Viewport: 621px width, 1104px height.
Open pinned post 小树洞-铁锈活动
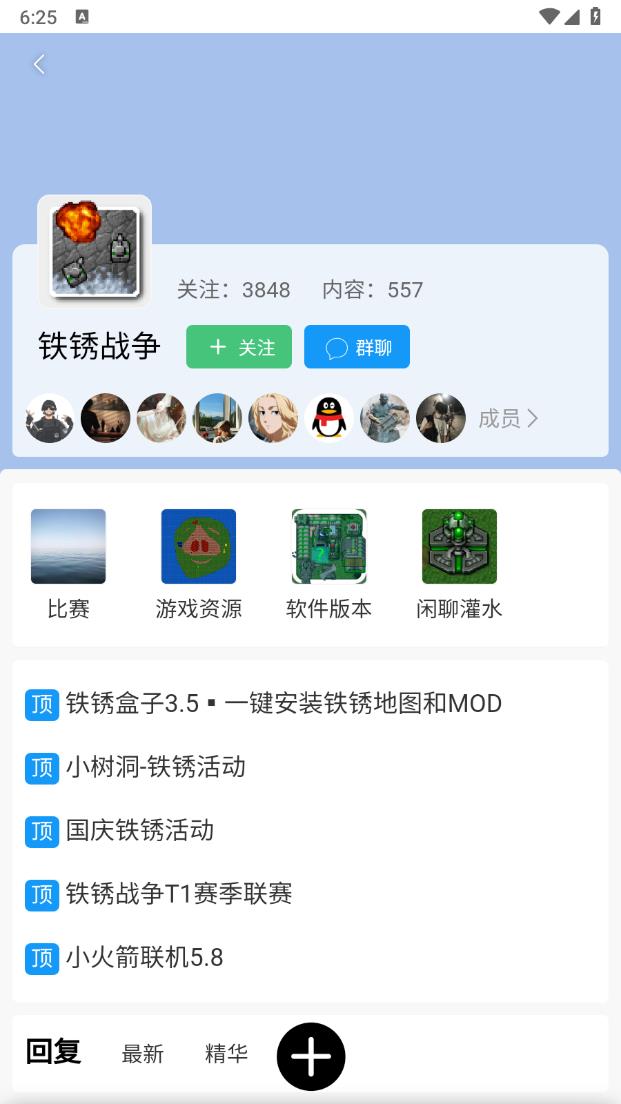pyautogui.click(x=155, y=767)
